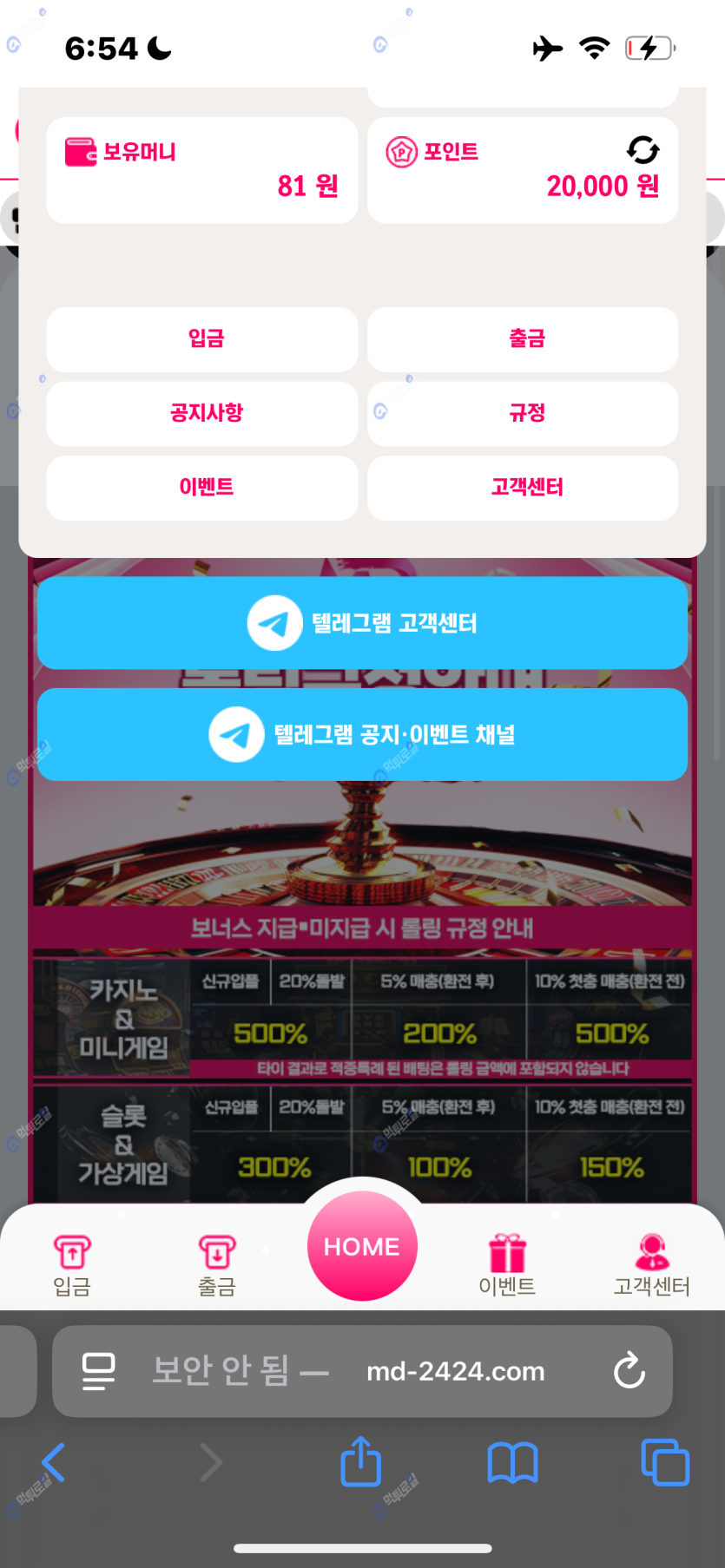Screen dimensions: 725x1568
Task: Open Safari bookmarks
Action: tap(512, 1463)
